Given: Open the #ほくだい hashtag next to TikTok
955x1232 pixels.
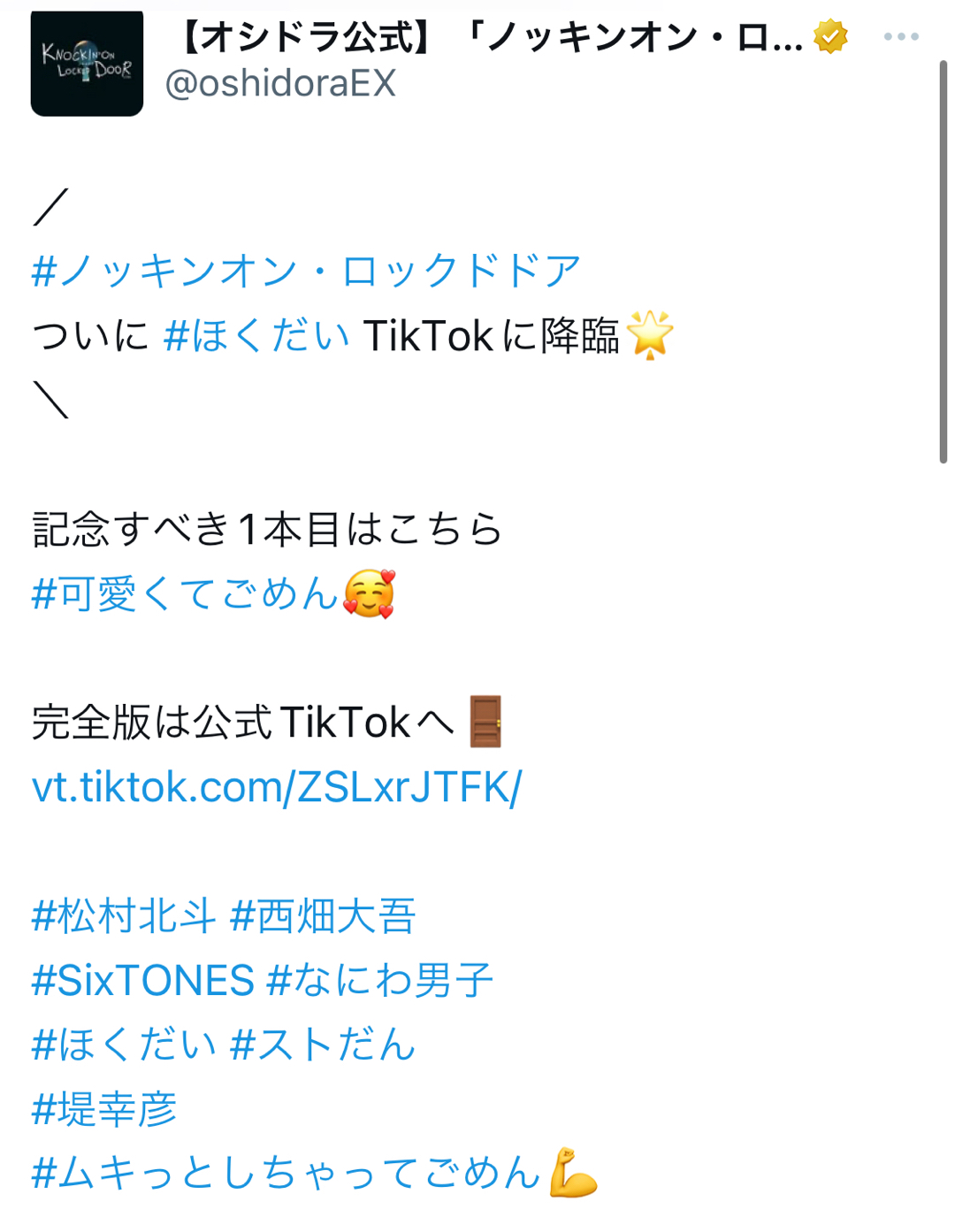Looking at the screenshot, I should coord(256,336).
